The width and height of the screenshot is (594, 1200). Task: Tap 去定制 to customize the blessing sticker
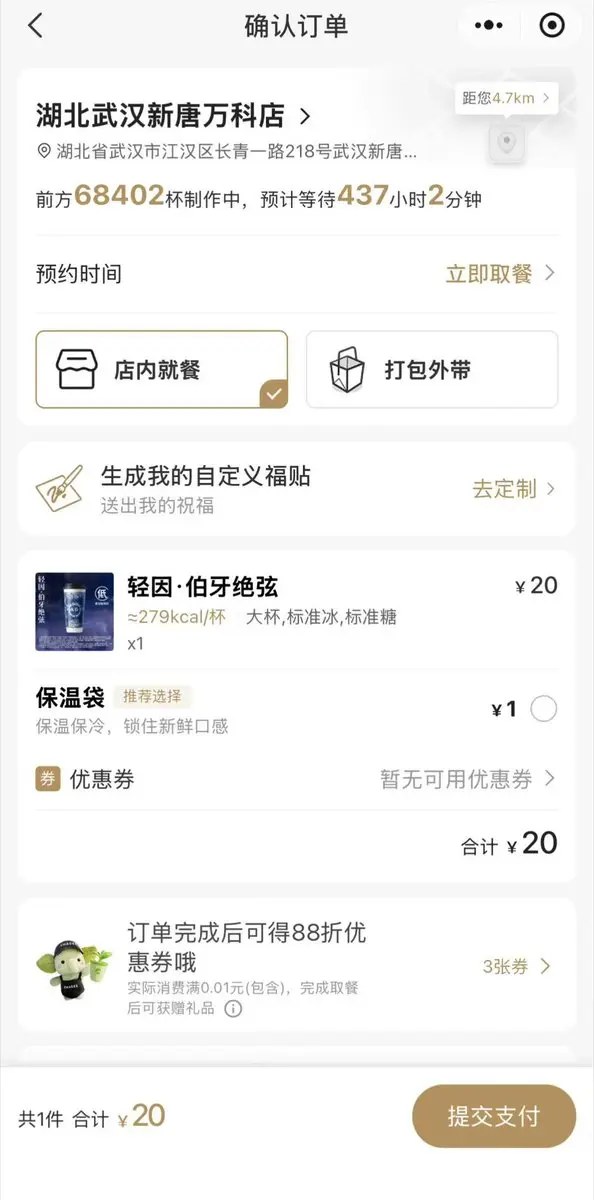[514, 489]
